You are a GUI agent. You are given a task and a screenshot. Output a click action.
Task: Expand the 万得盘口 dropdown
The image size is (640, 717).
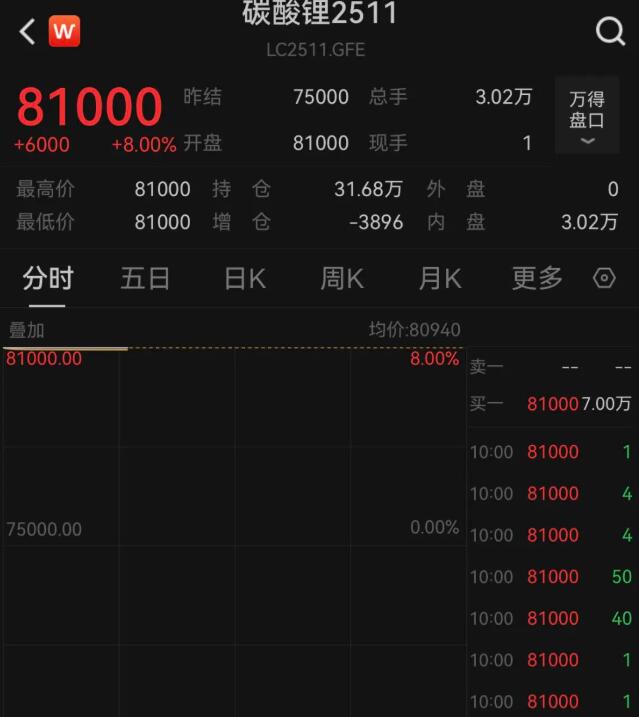pos(587,116)
